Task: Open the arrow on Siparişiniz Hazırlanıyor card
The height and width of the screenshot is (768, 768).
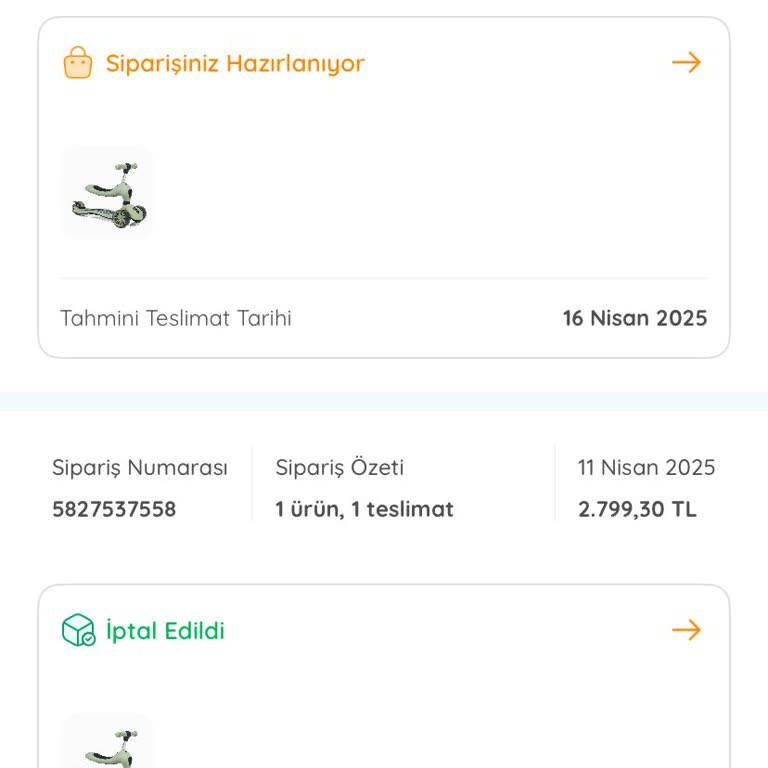Action: [686, 63]
